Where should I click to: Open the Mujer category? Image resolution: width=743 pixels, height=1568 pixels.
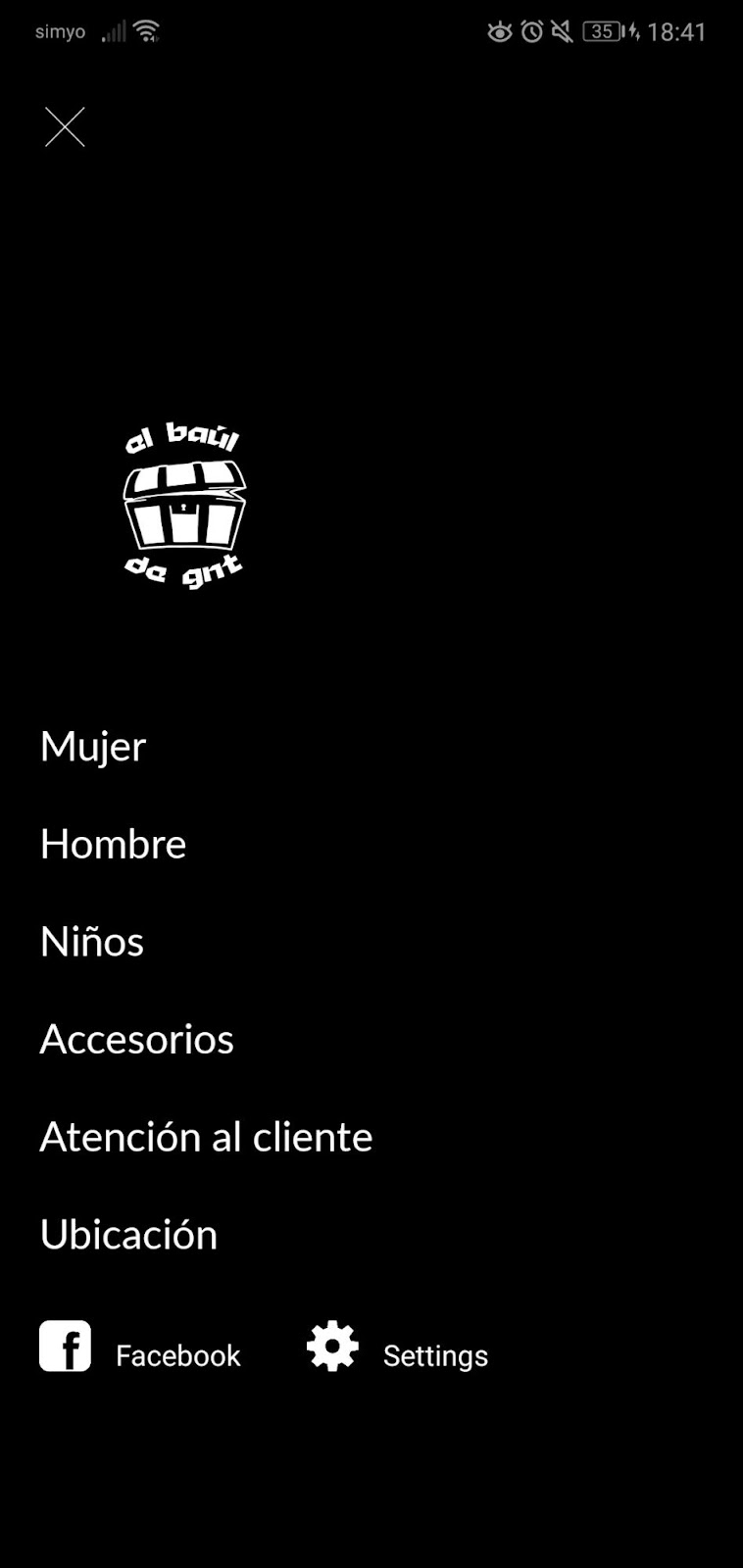(93, 747)
